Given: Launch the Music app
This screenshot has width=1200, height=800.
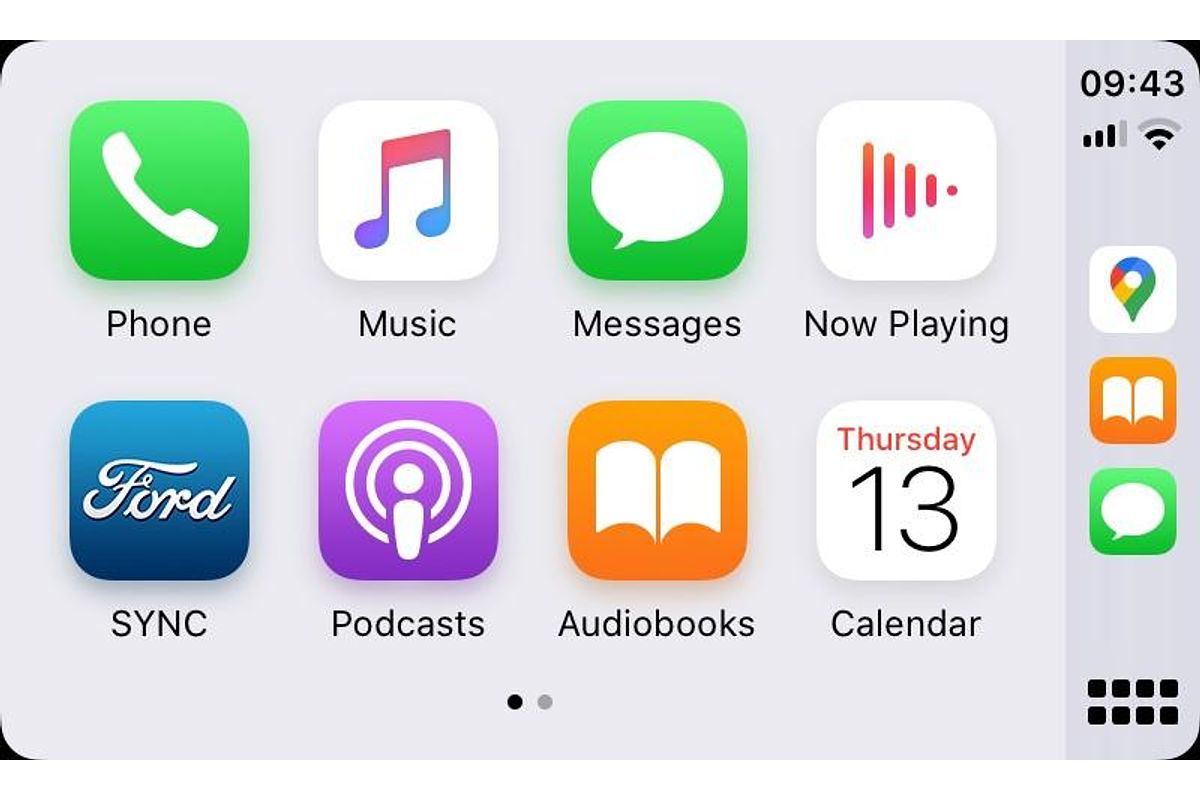Looking at the screenshot, I should click(x=408, y=190).
